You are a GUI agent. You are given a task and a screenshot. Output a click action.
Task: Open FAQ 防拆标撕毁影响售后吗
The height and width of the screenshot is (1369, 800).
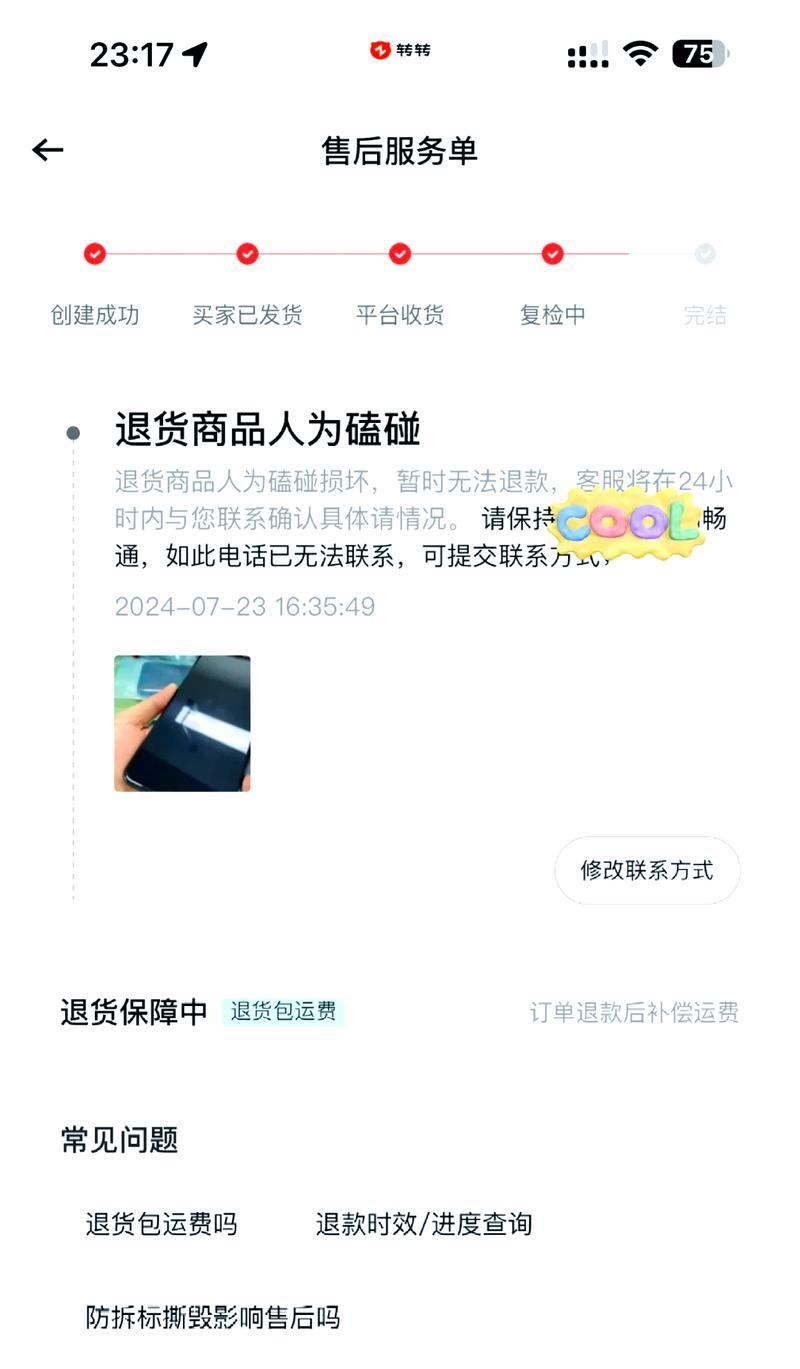[213, 1317]
